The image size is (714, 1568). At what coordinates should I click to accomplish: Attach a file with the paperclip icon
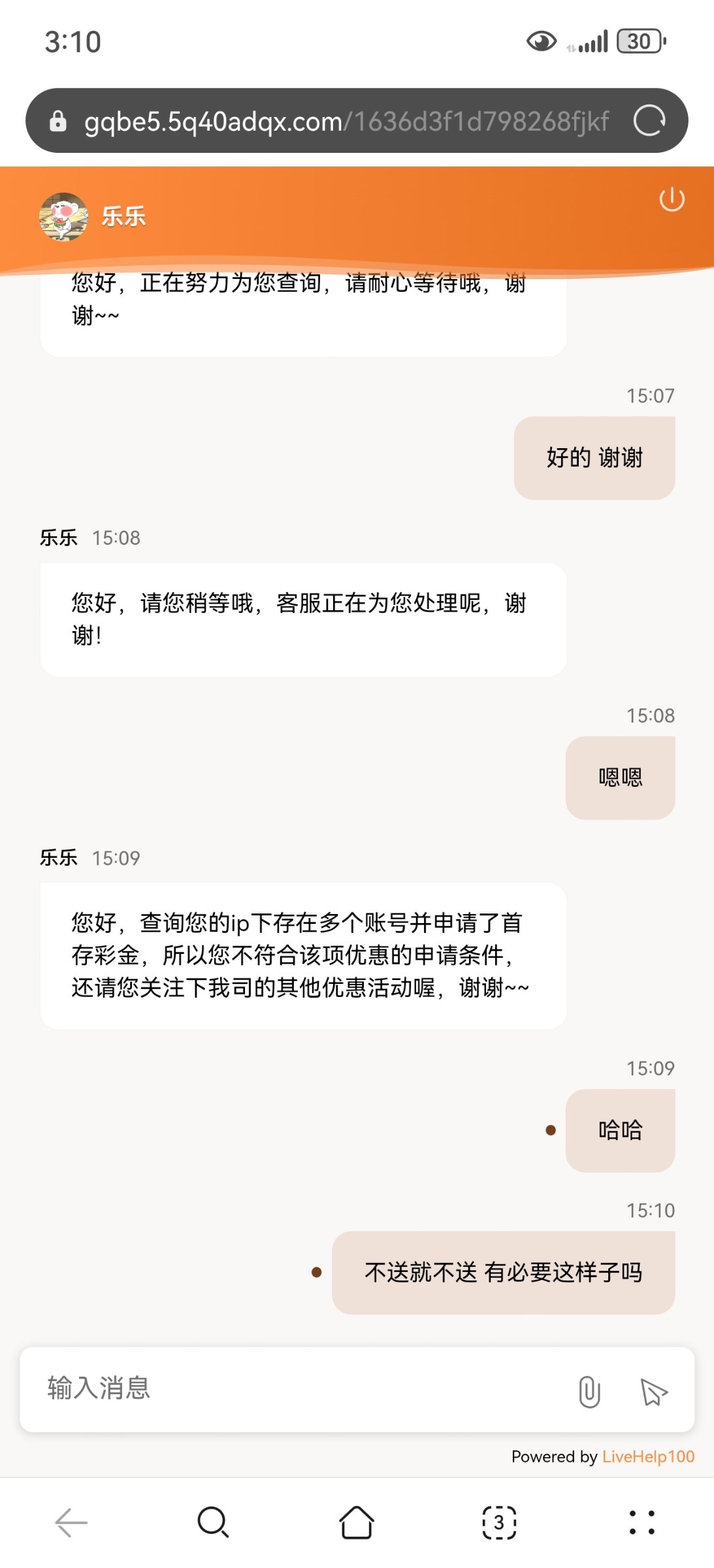point(589,1391)
